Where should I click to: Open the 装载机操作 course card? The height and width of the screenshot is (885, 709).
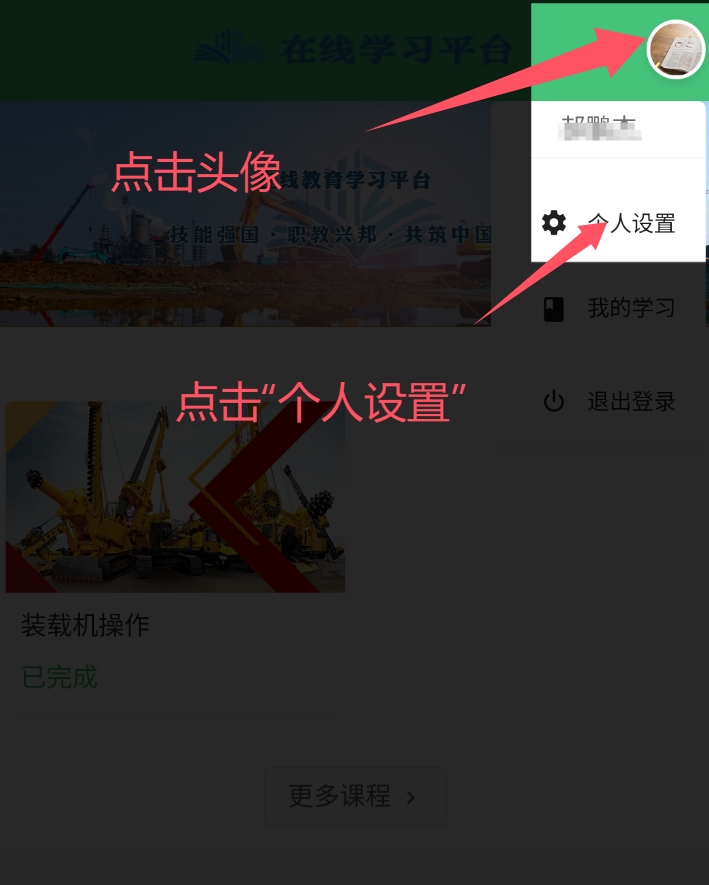(176, 553)
